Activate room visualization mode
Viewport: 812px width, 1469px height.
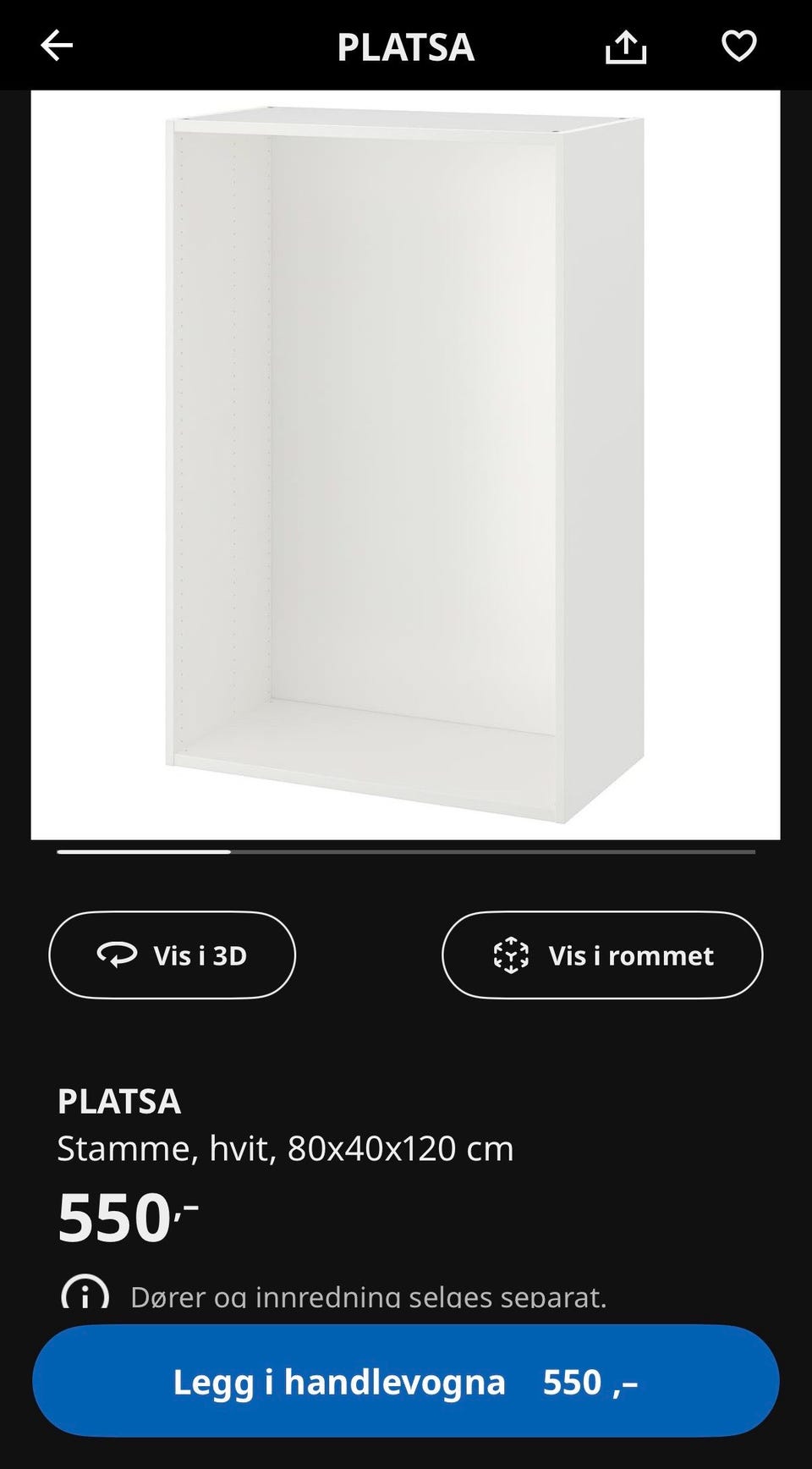point(602,955)
